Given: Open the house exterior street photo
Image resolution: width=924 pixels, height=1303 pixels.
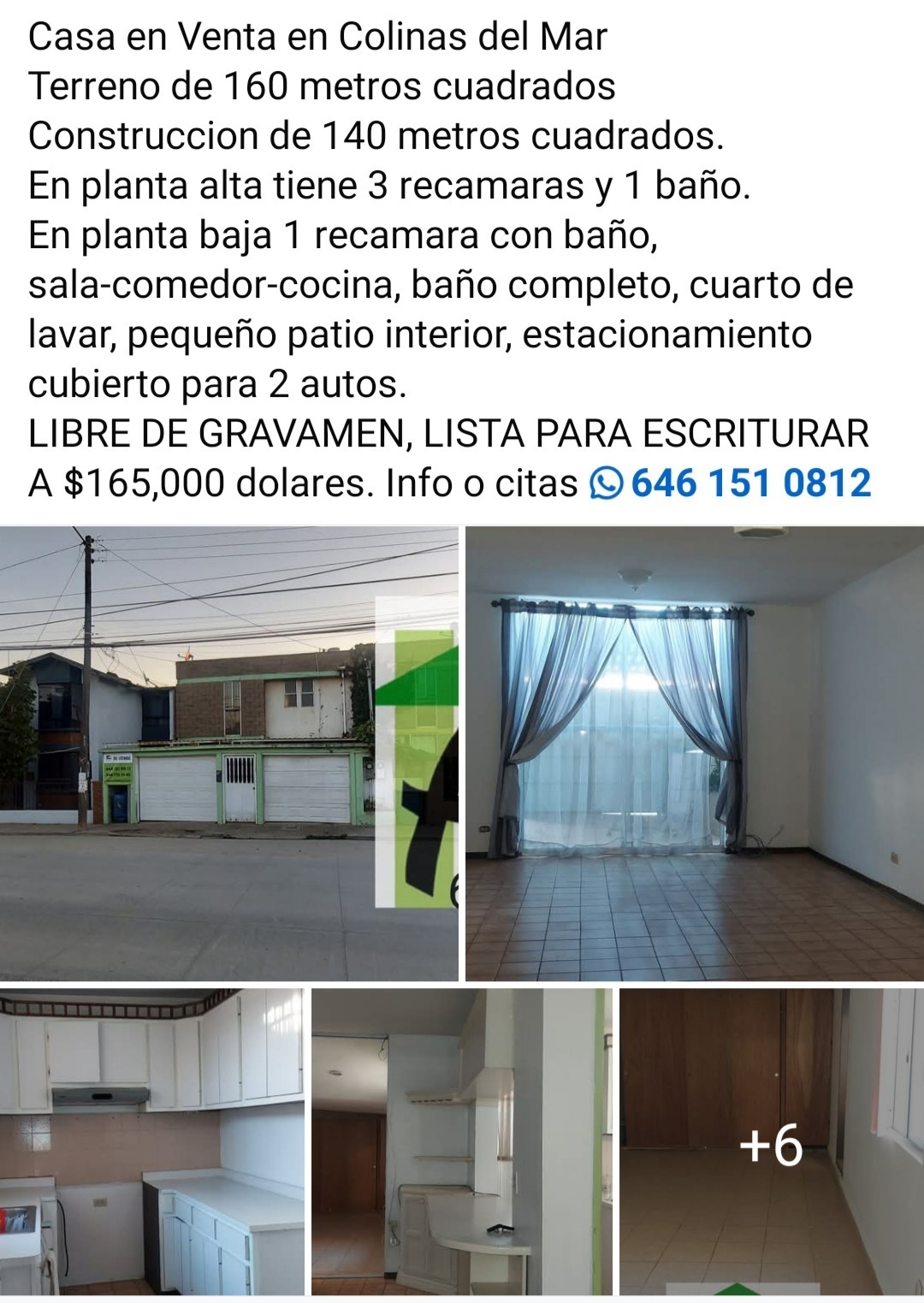Looking at the screenshot, I should click(229, 753).
